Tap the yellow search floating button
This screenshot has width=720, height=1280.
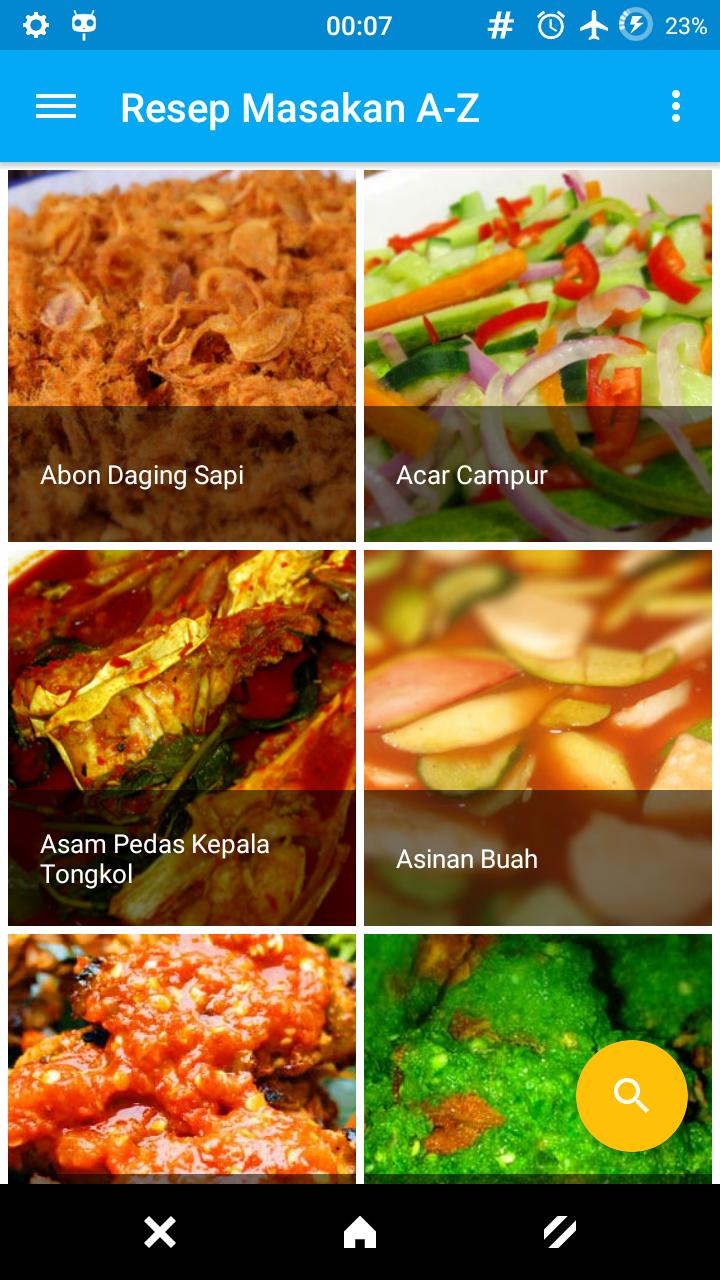(631, 1096)
